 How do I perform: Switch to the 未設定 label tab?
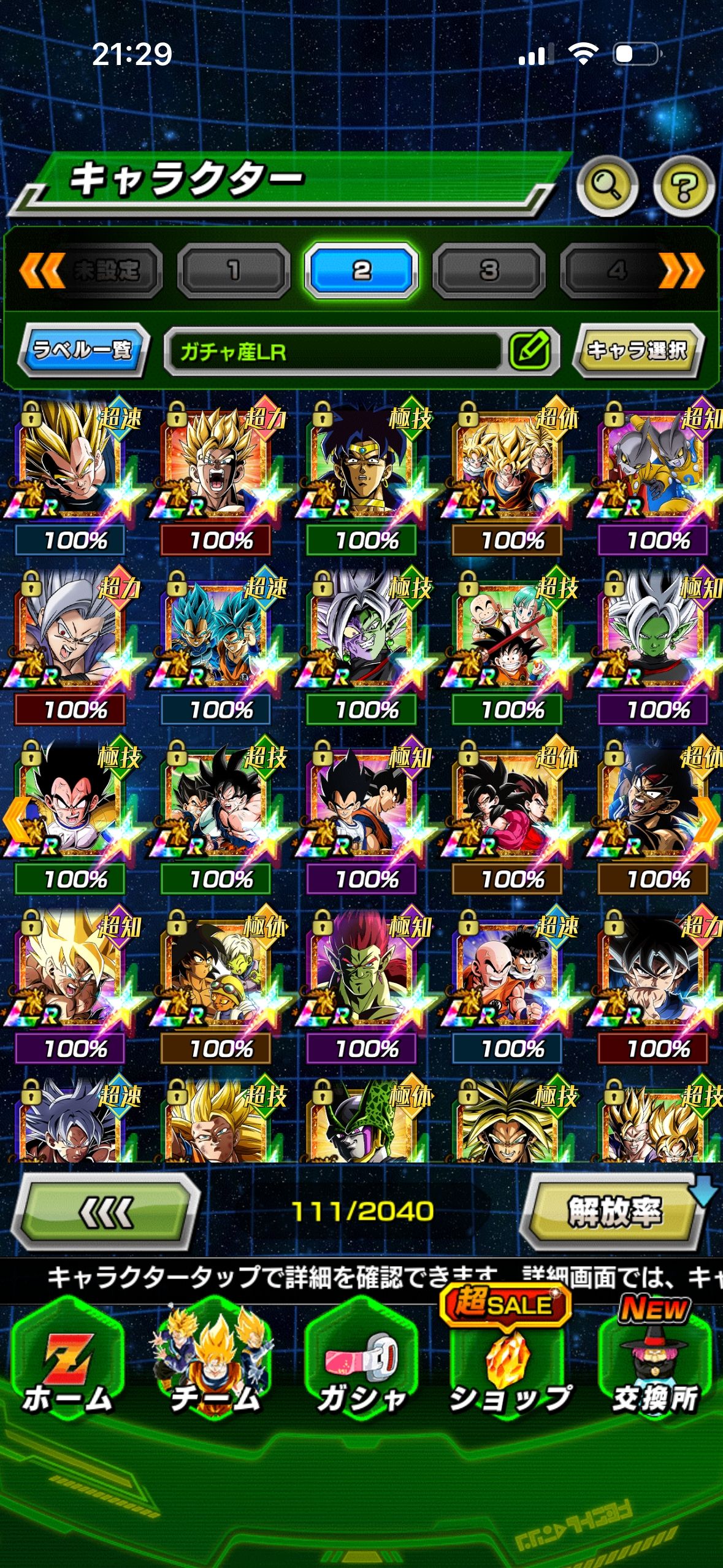(105, 270)
